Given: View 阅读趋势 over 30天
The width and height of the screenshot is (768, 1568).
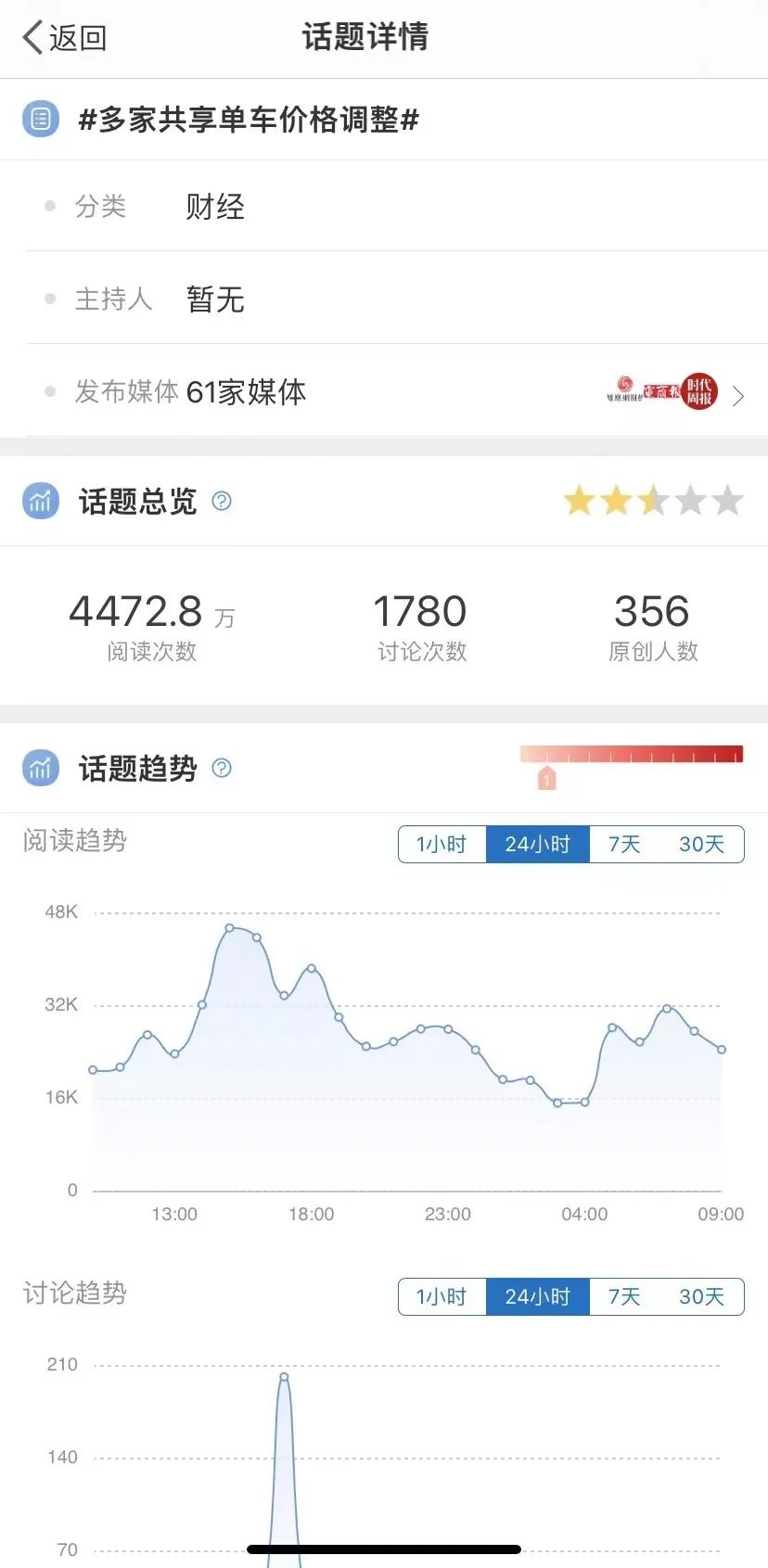Looking at the screenshot, I should 701,845.
